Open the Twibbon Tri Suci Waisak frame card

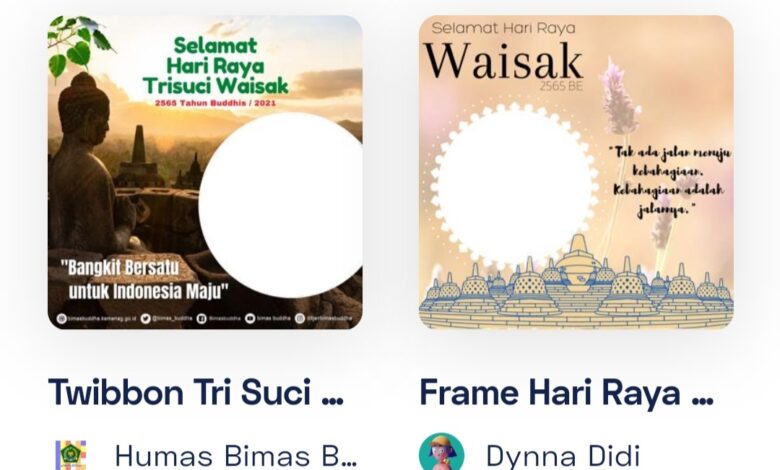click(x=205, y=172)
